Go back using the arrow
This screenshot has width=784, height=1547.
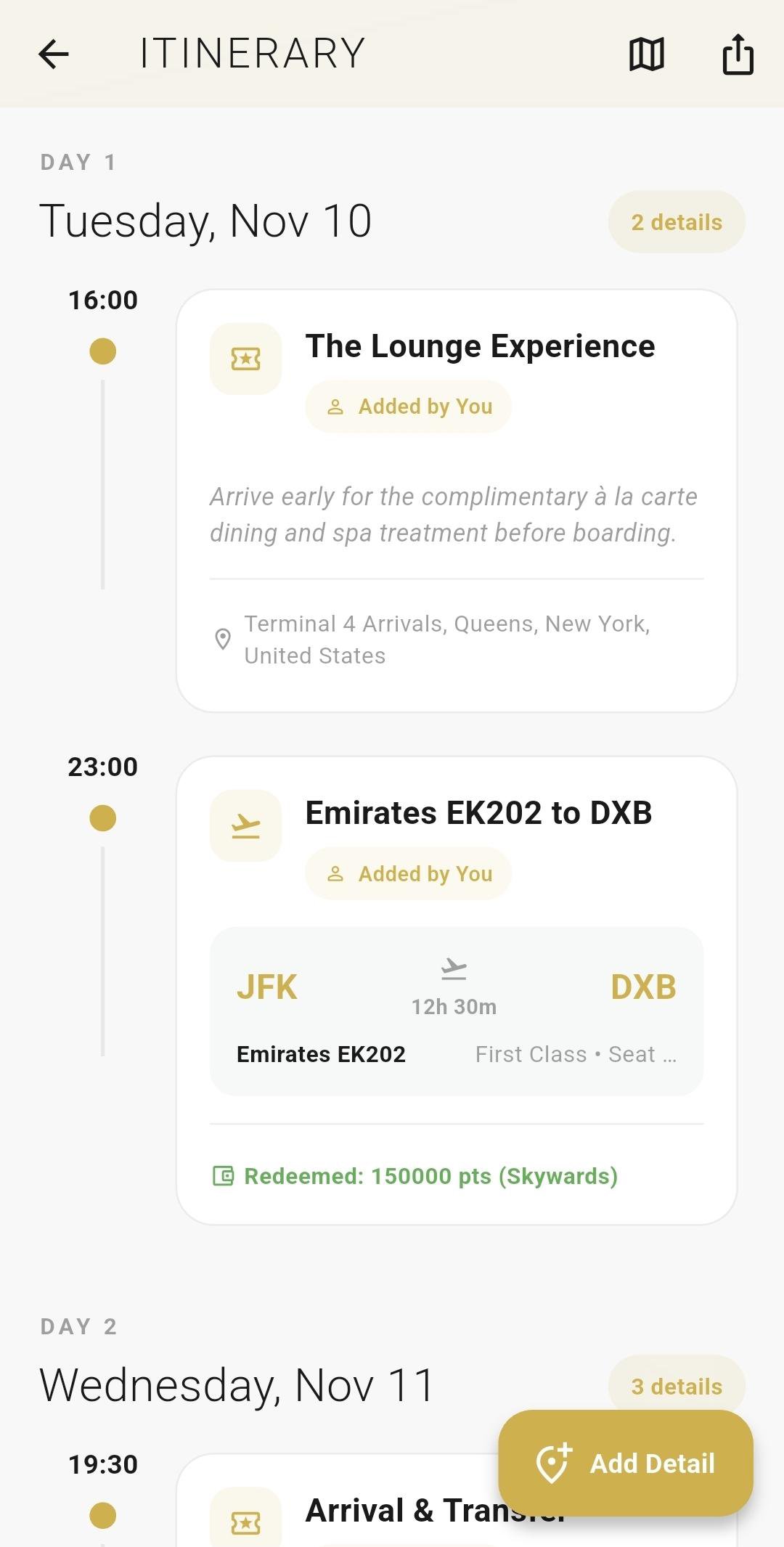point(54,54)
